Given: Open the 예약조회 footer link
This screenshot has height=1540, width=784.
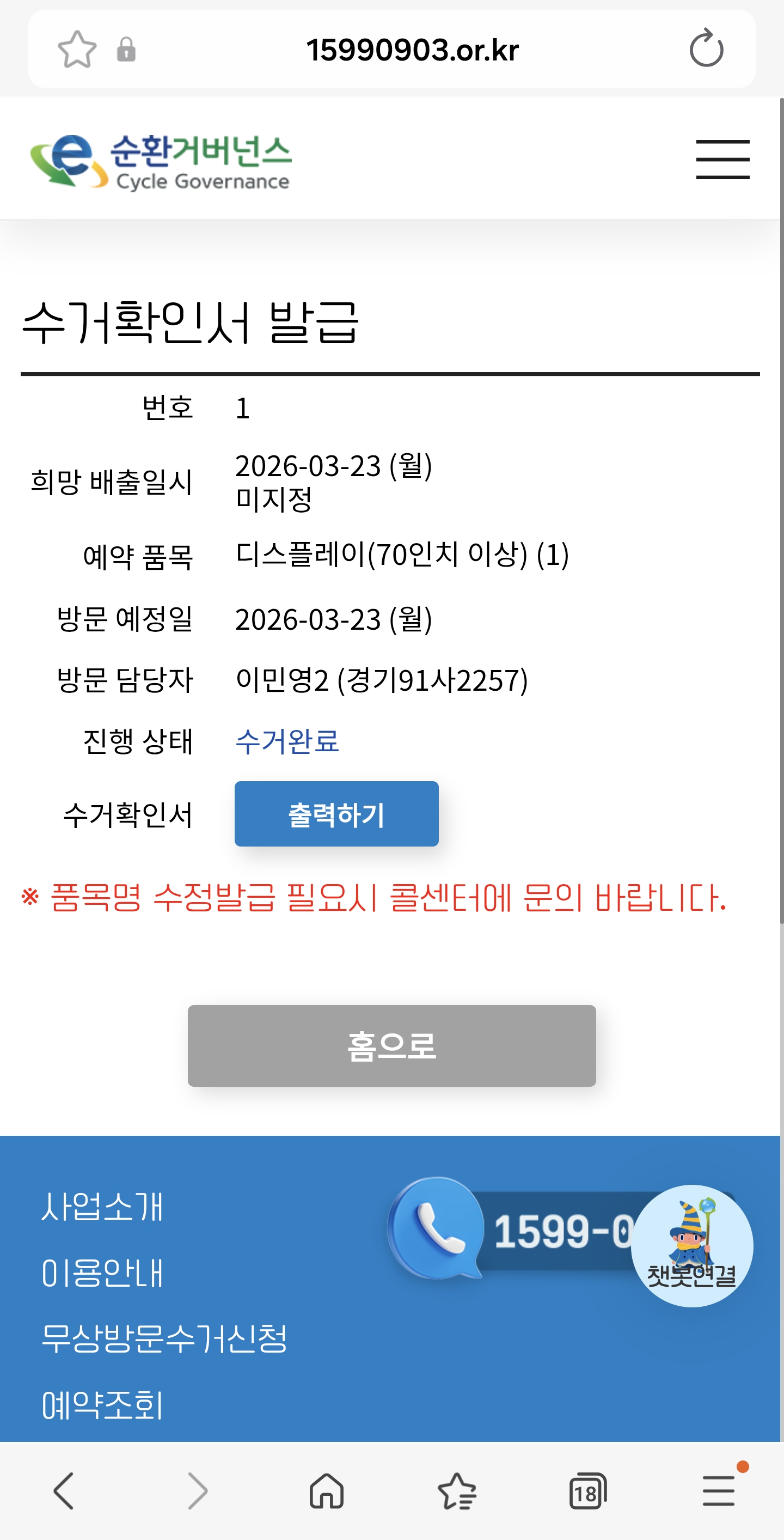Looking at the screenshot, I should click(x=102, y=1405).
